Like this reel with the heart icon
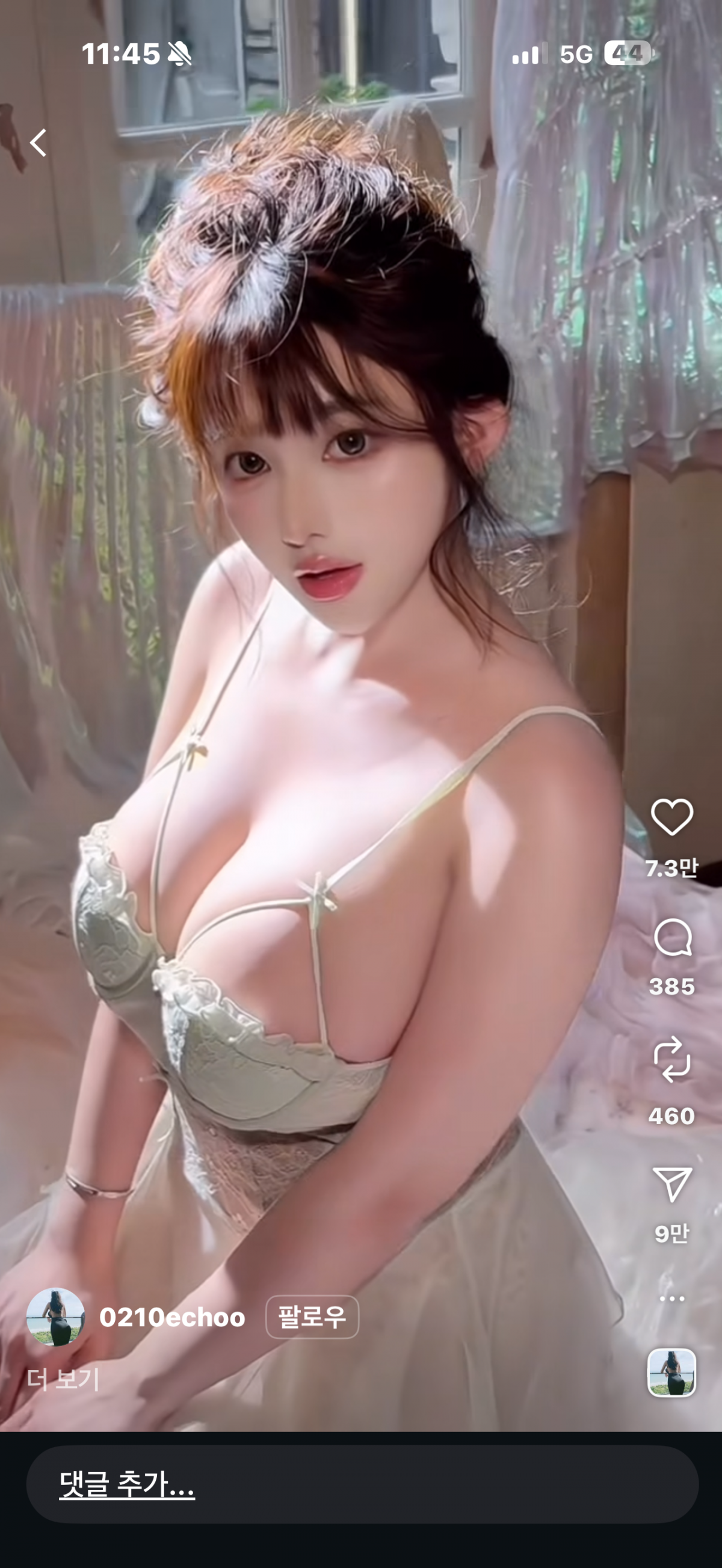Image resolution: width=722 pixels, height=1568 pixels. (x=671, y=817)
